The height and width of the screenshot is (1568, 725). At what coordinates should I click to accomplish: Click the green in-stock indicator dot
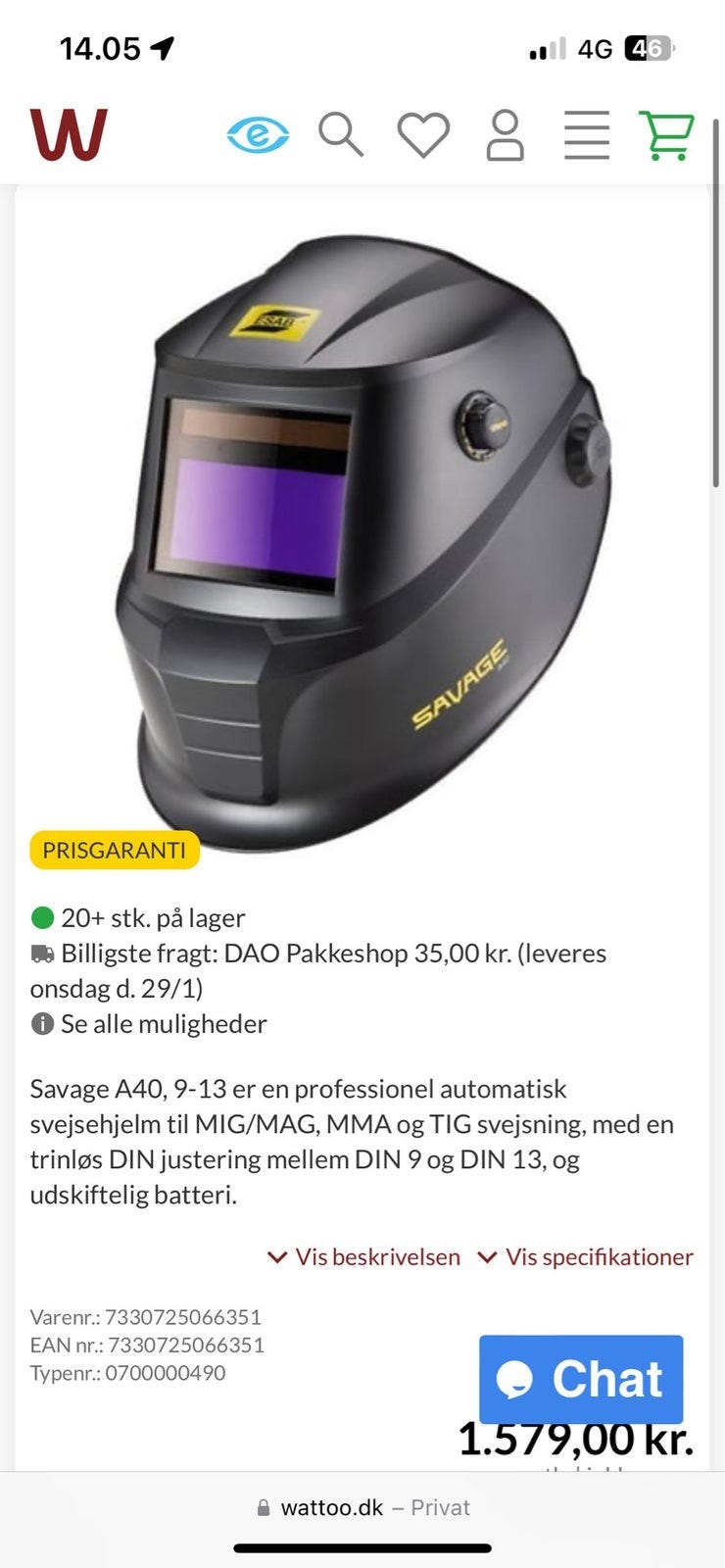coord(40,917)
